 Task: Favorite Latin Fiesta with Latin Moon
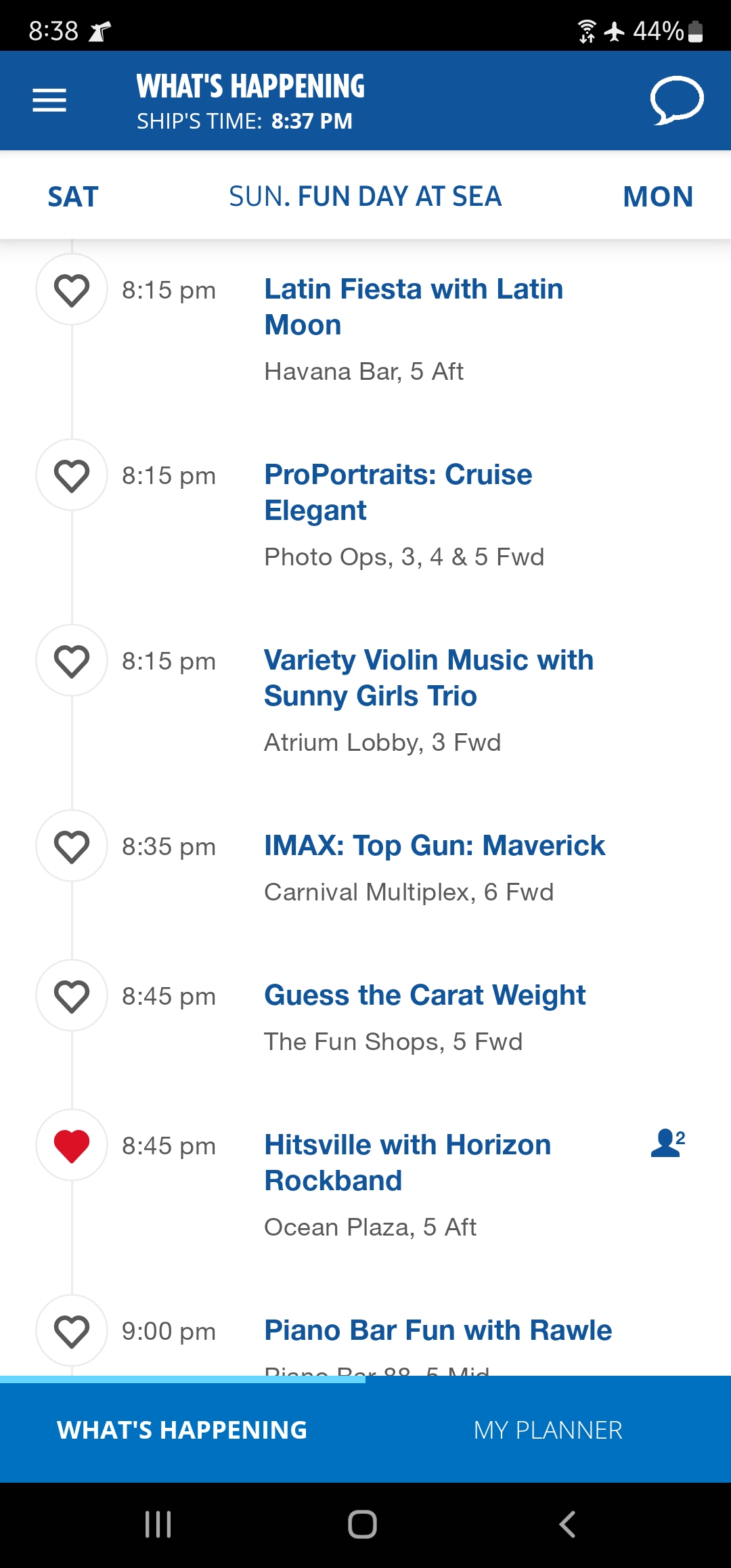[72, 290]
